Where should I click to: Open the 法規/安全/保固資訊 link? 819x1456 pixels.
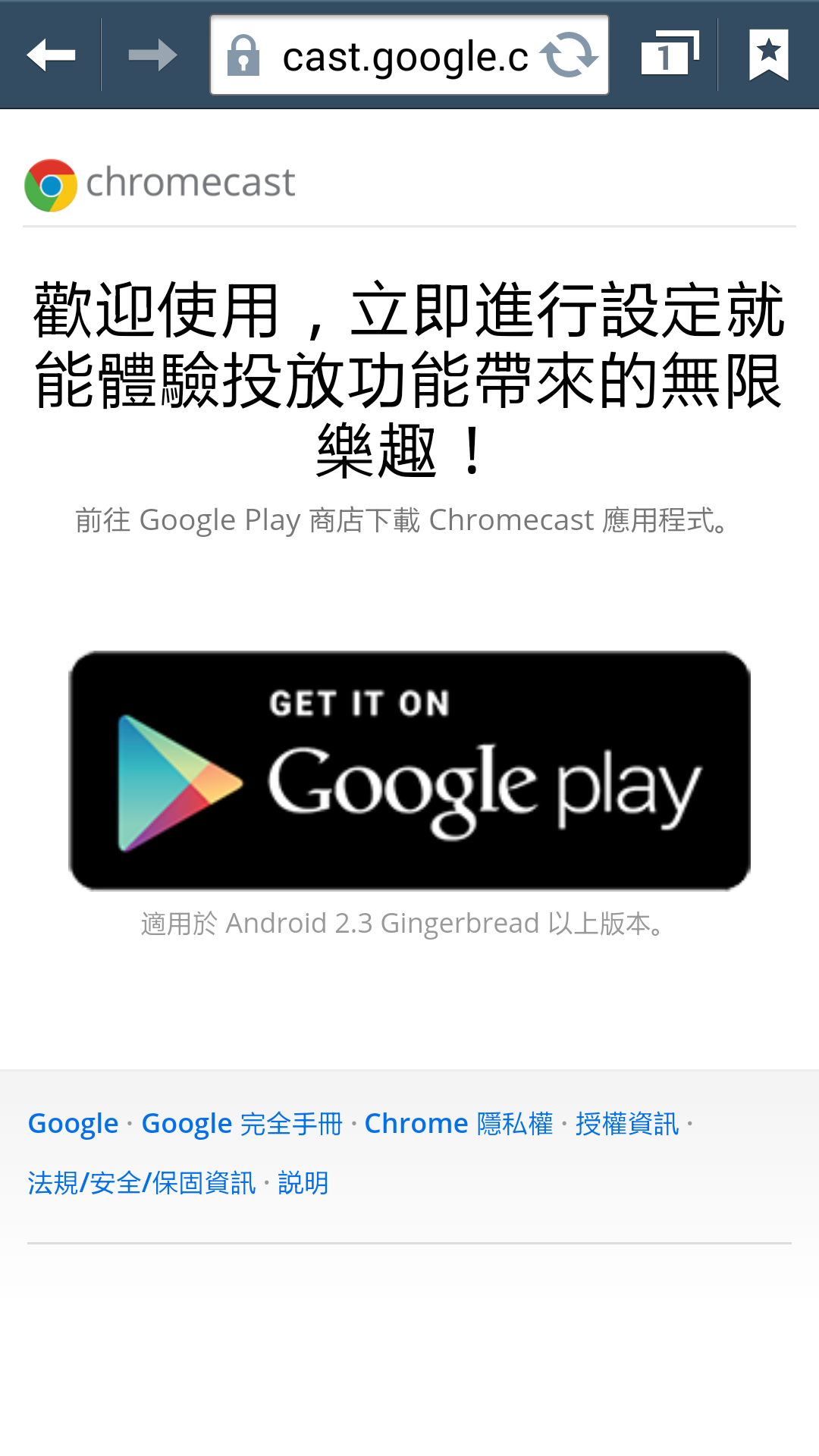[142, 1183]
